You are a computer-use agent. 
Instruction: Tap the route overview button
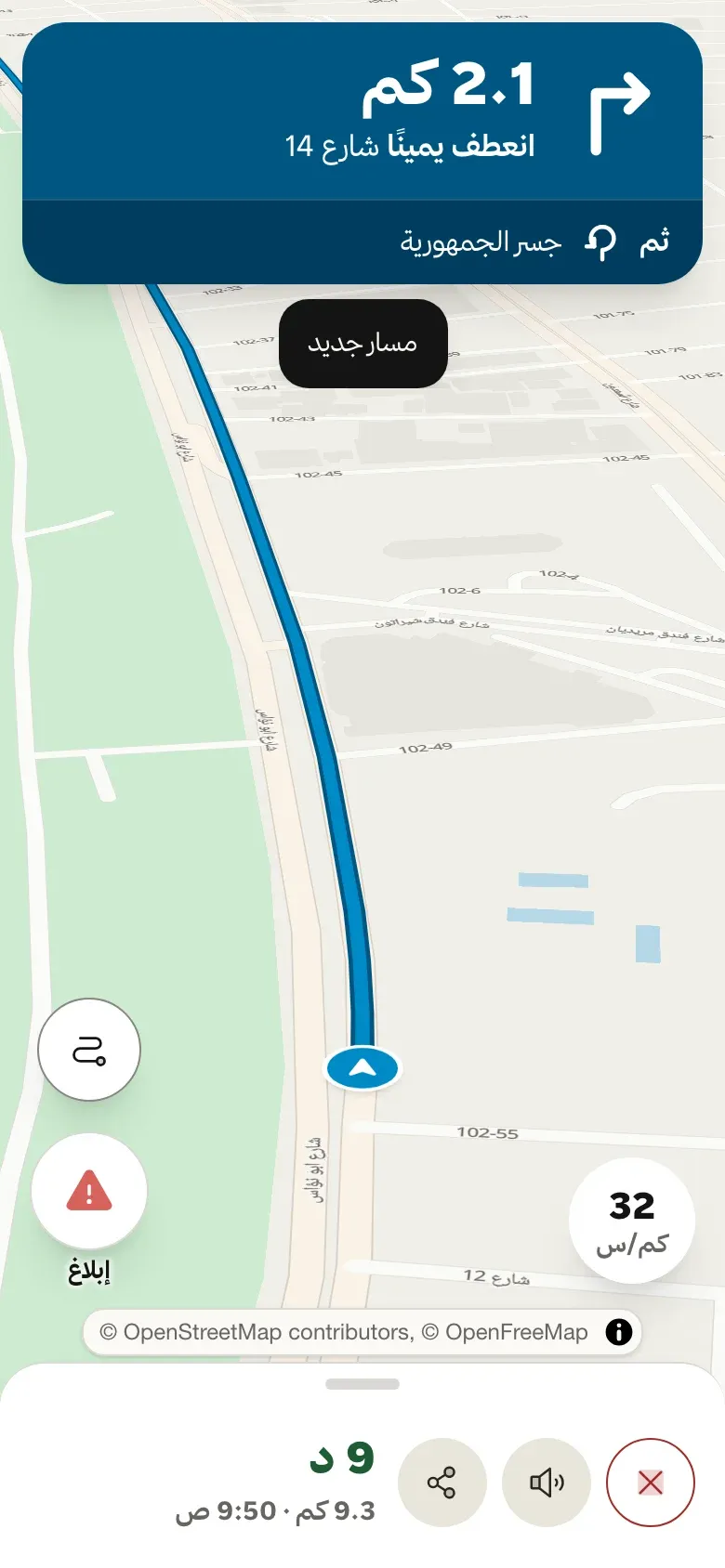point(89,1050)
